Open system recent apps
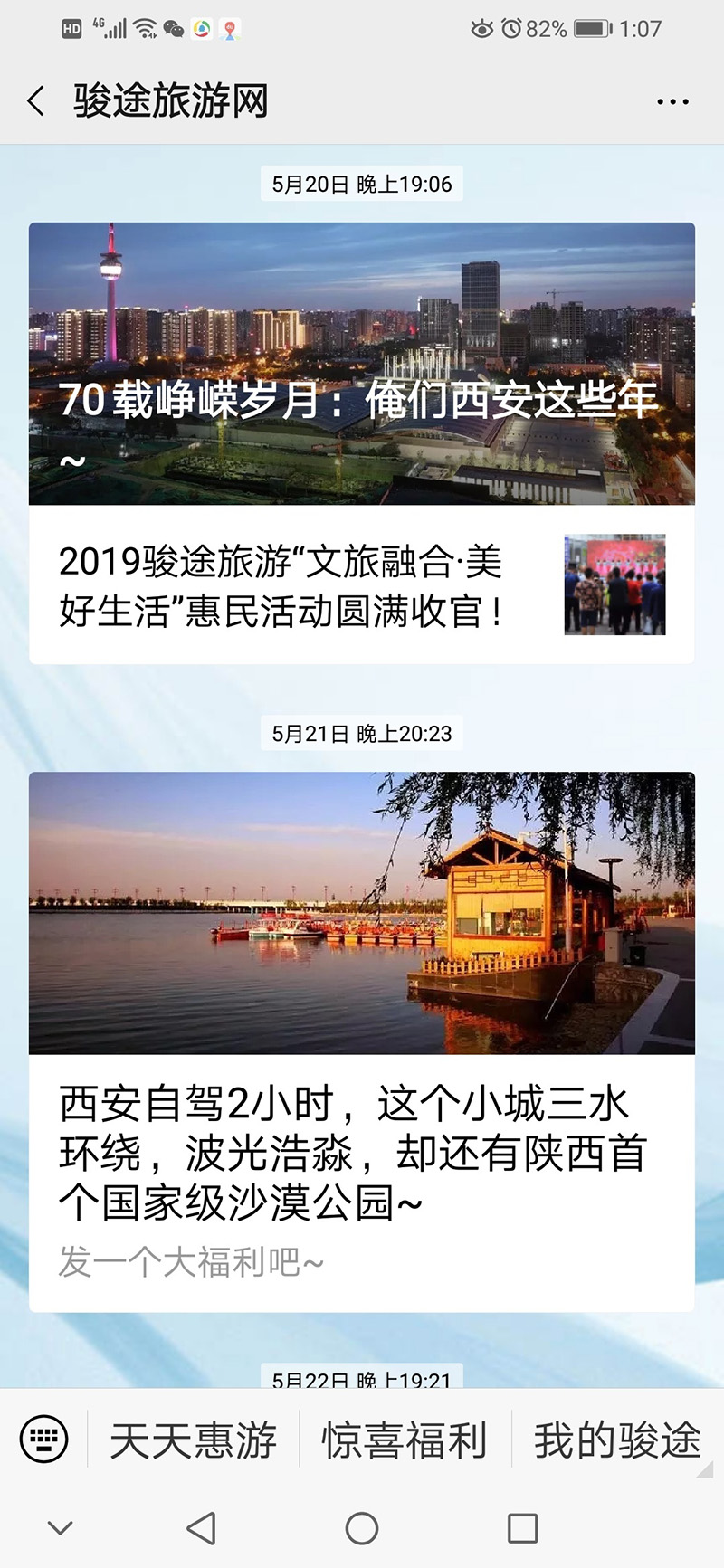The image size is (724, 1568). click(x=522, y=1528)
